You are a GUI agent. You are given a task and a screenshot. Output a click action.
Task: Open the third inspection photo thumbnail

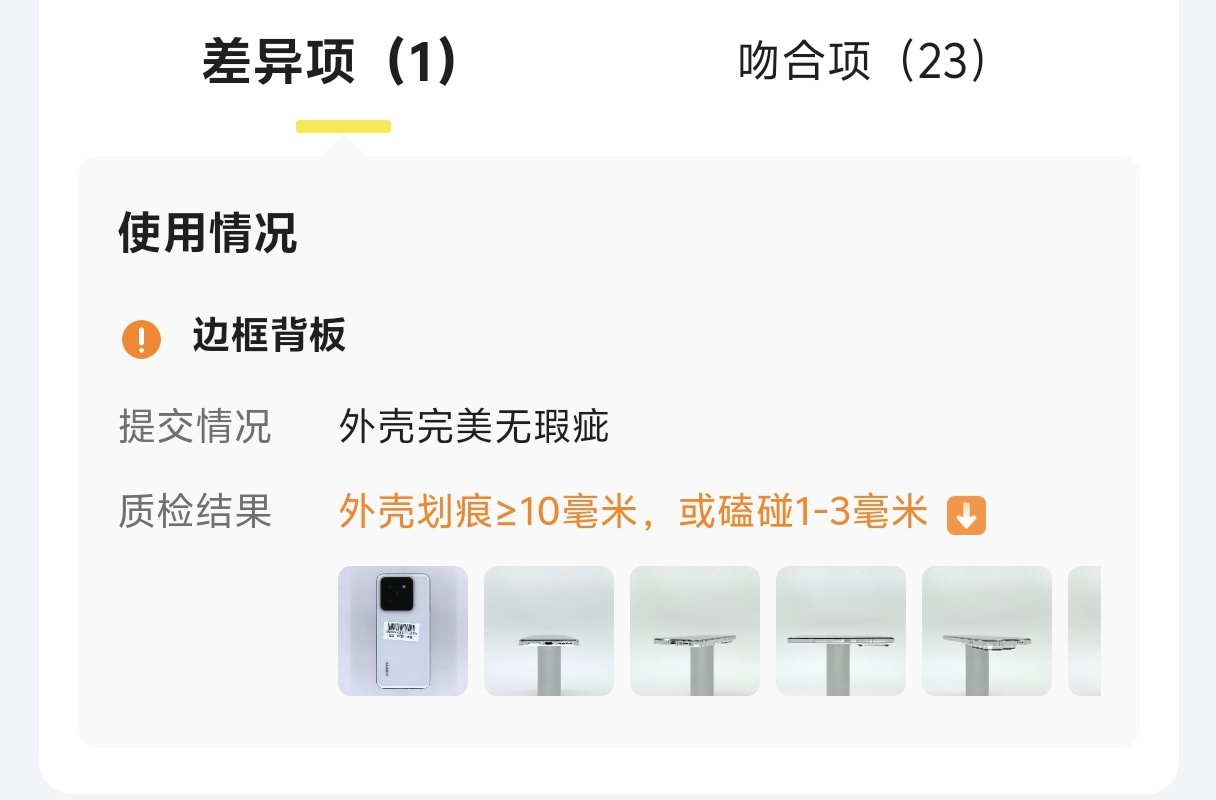[x=695, y=631]
